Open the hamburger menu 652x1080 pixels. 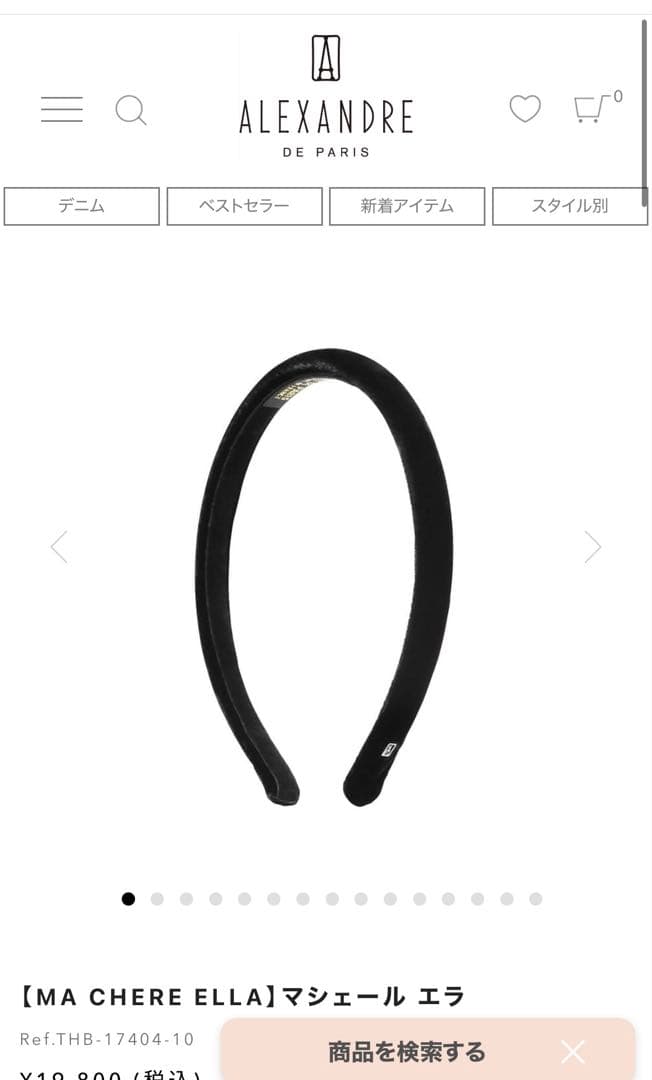[x=62, y=109]
